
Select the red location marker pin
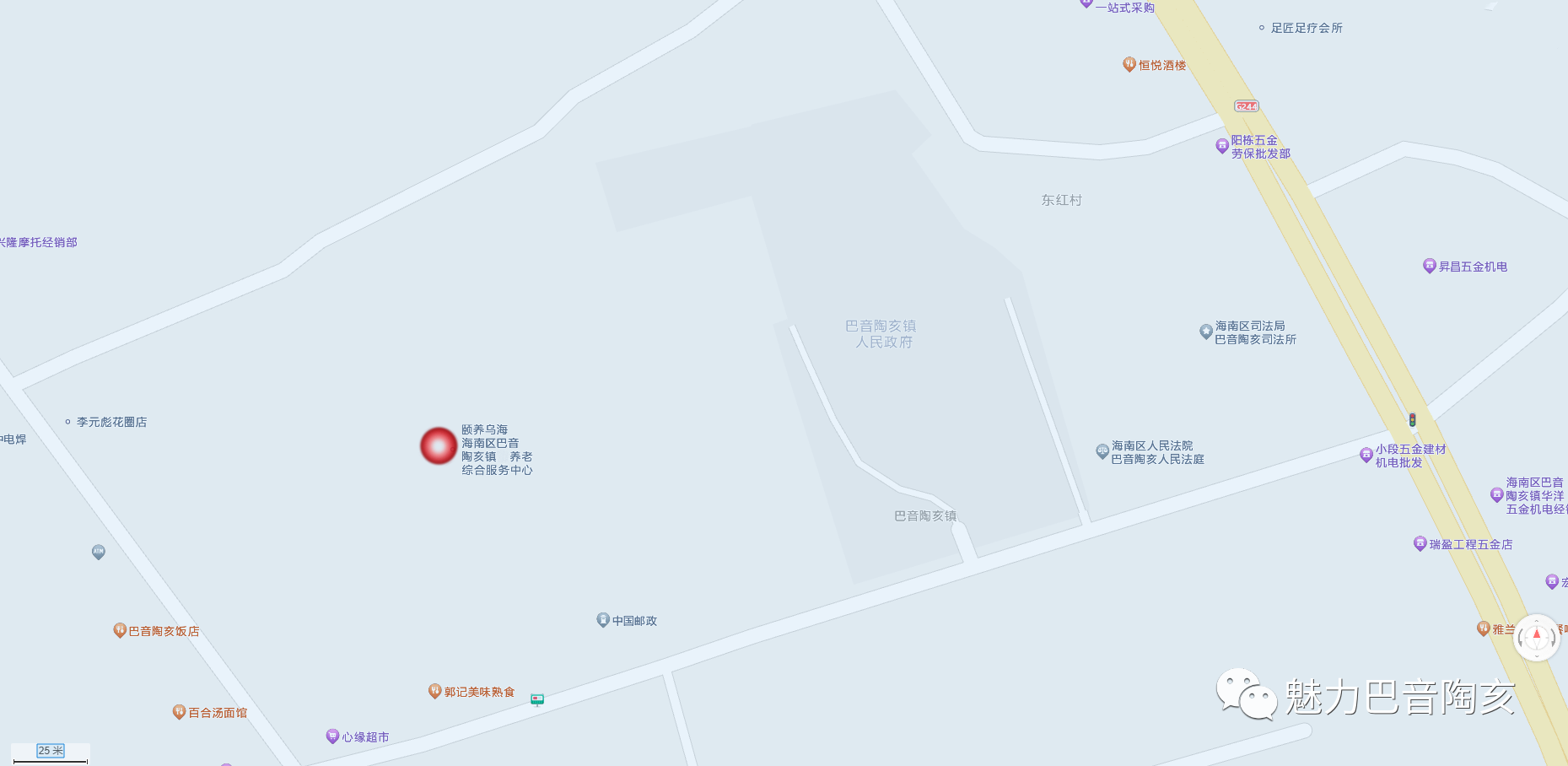[439, 445]
